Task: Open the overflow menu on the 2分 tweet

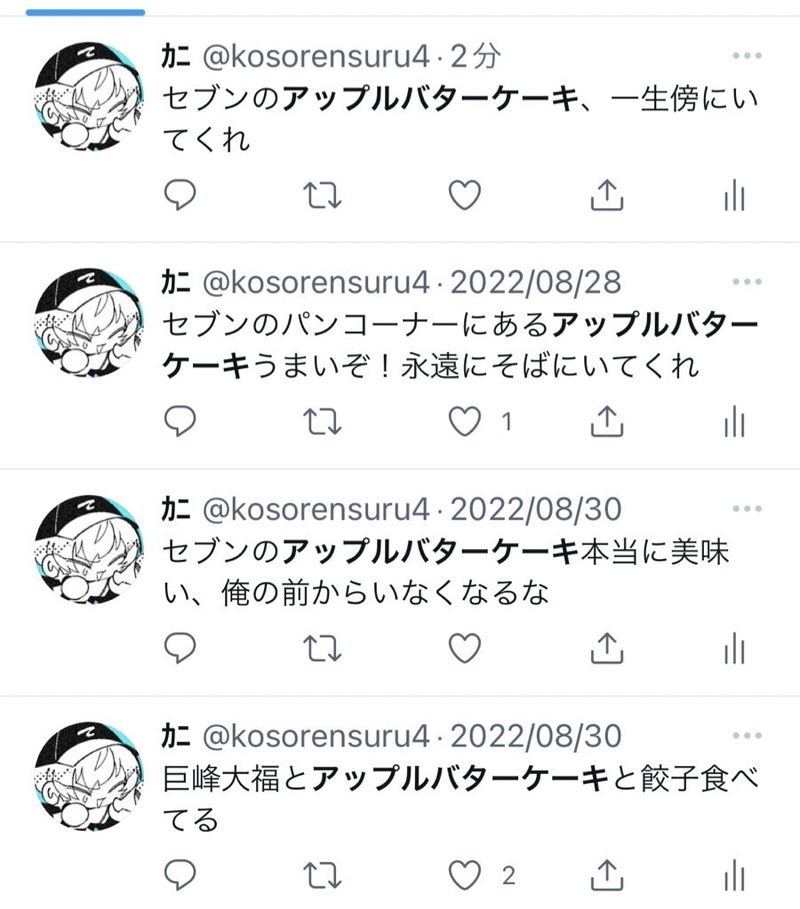Action: click(747, 56)
